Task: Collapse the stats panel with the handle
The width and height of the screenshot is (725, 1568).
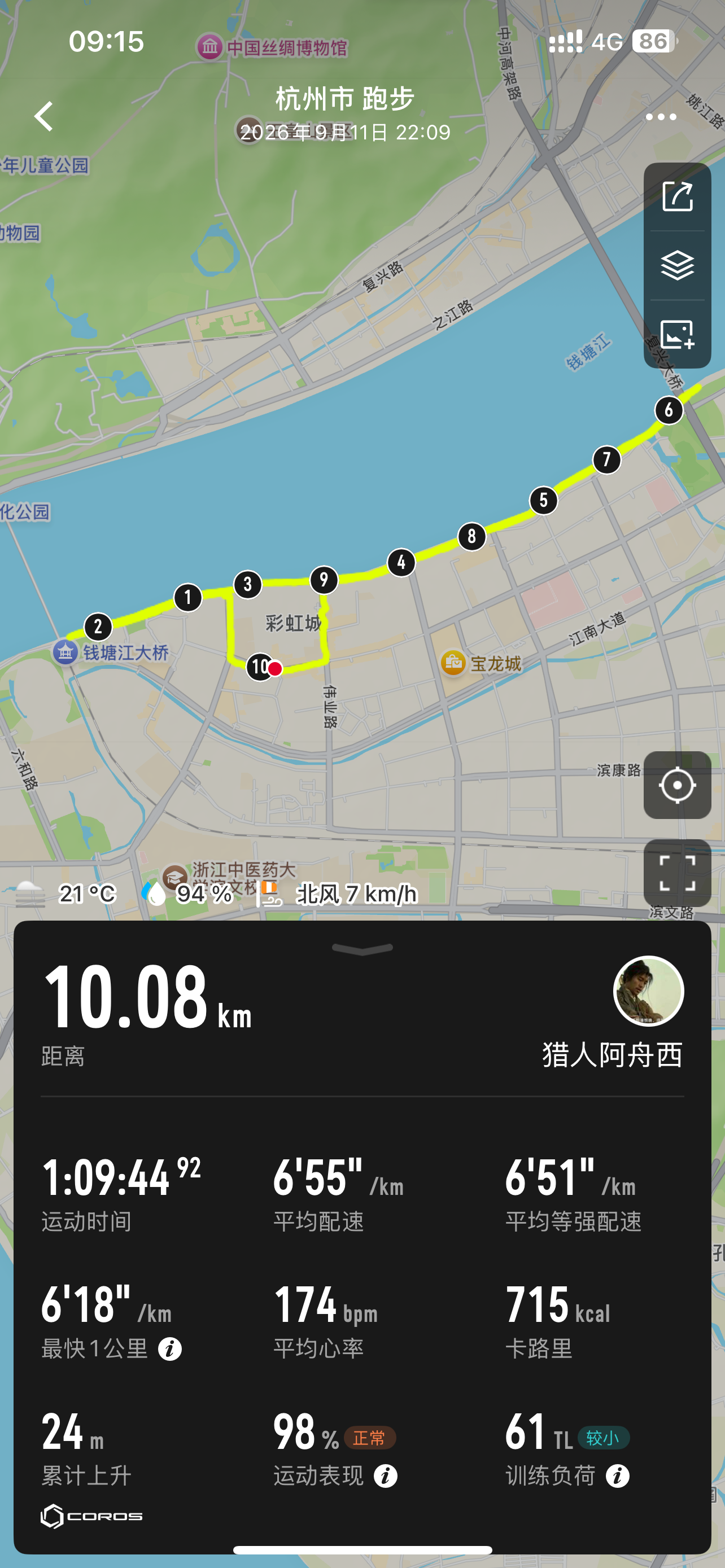Action: (x=362, y=949)
